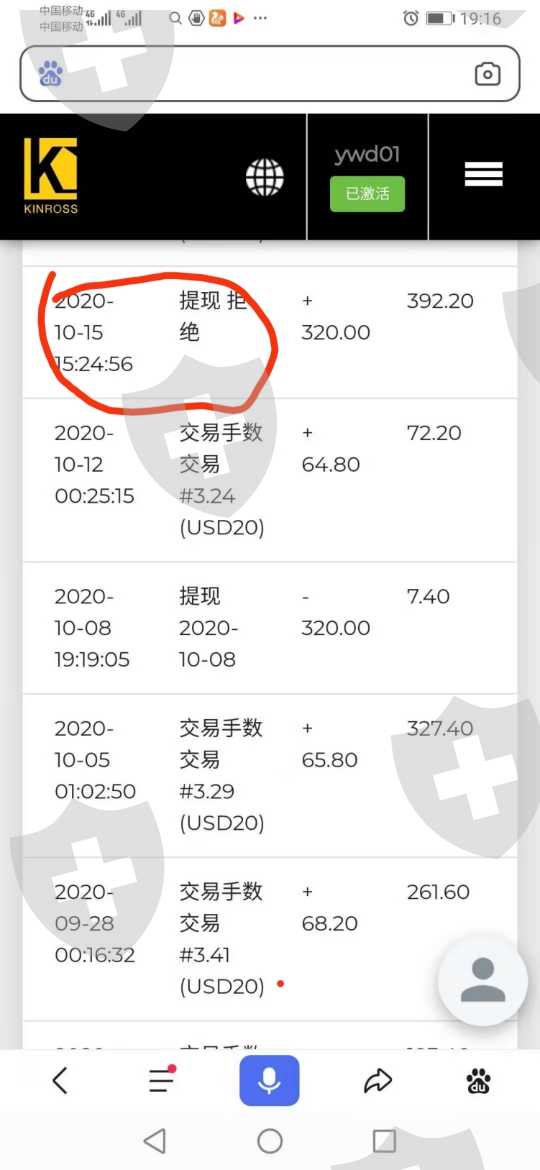Viewport: 540px width, 1170px height.
Task: Open the globe language selector
Action: 265,178
